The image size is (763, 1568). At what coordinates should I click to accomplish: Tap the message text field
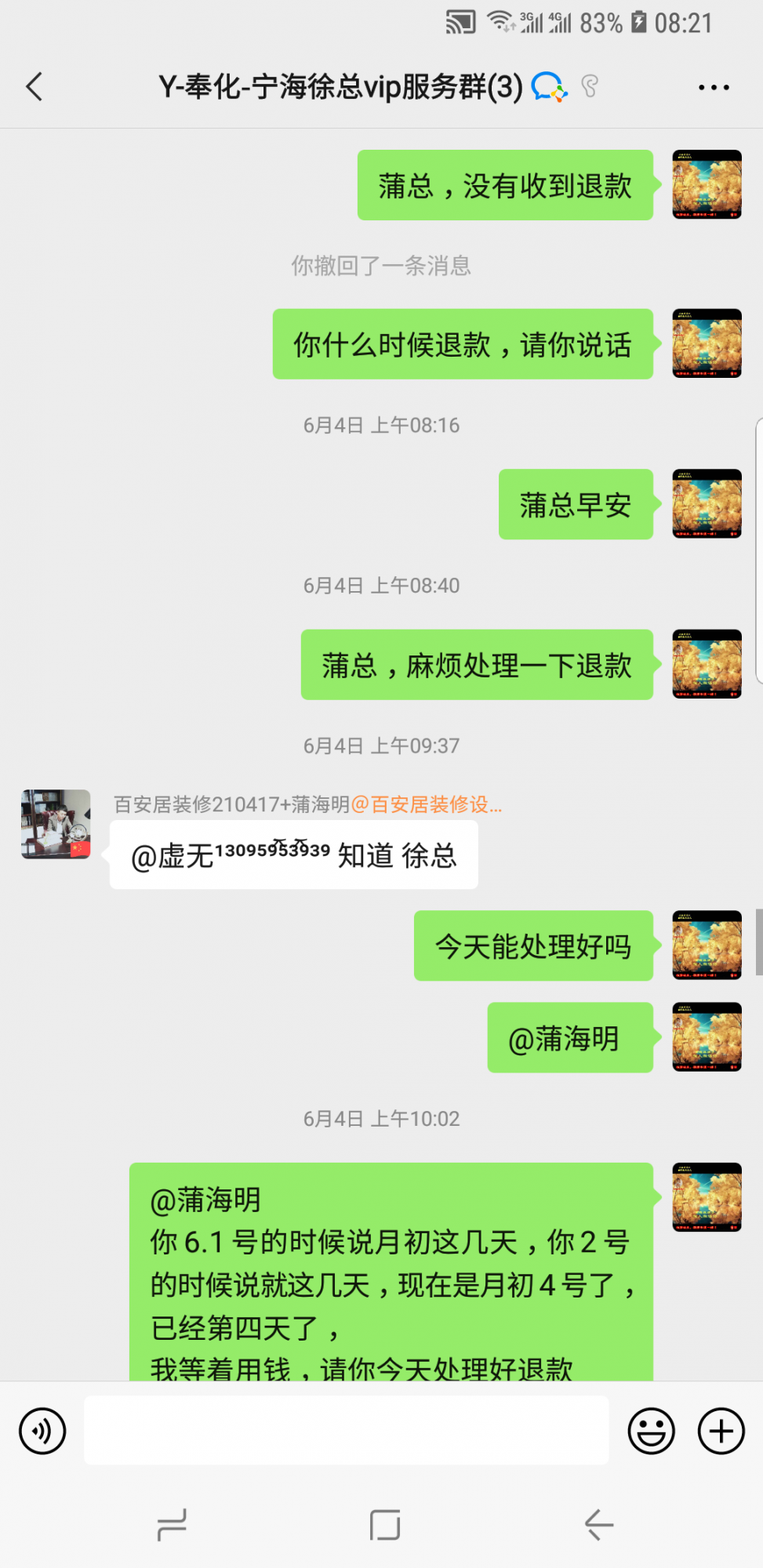click(x=346, y=1431)
